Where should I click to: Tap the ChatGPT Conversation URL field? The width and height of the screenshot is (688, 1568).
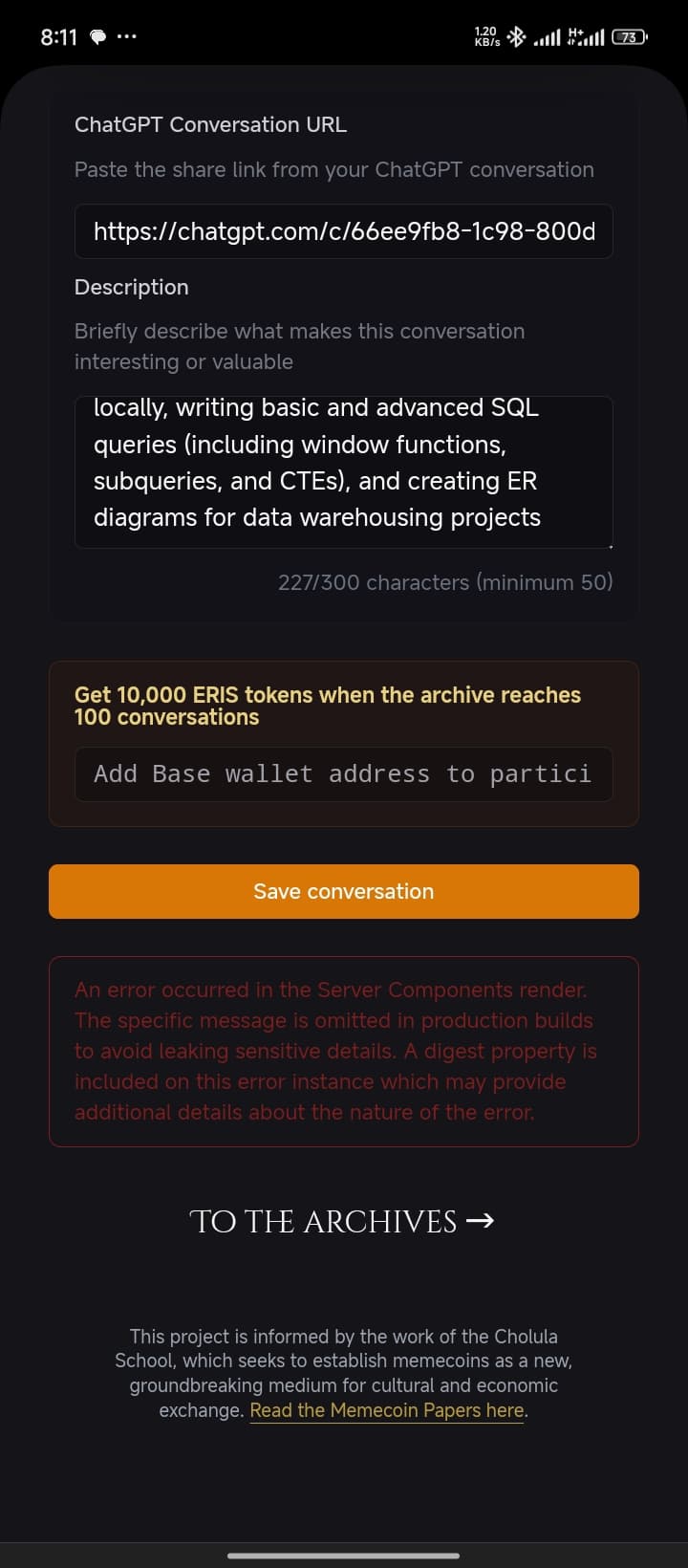point(344,231)
